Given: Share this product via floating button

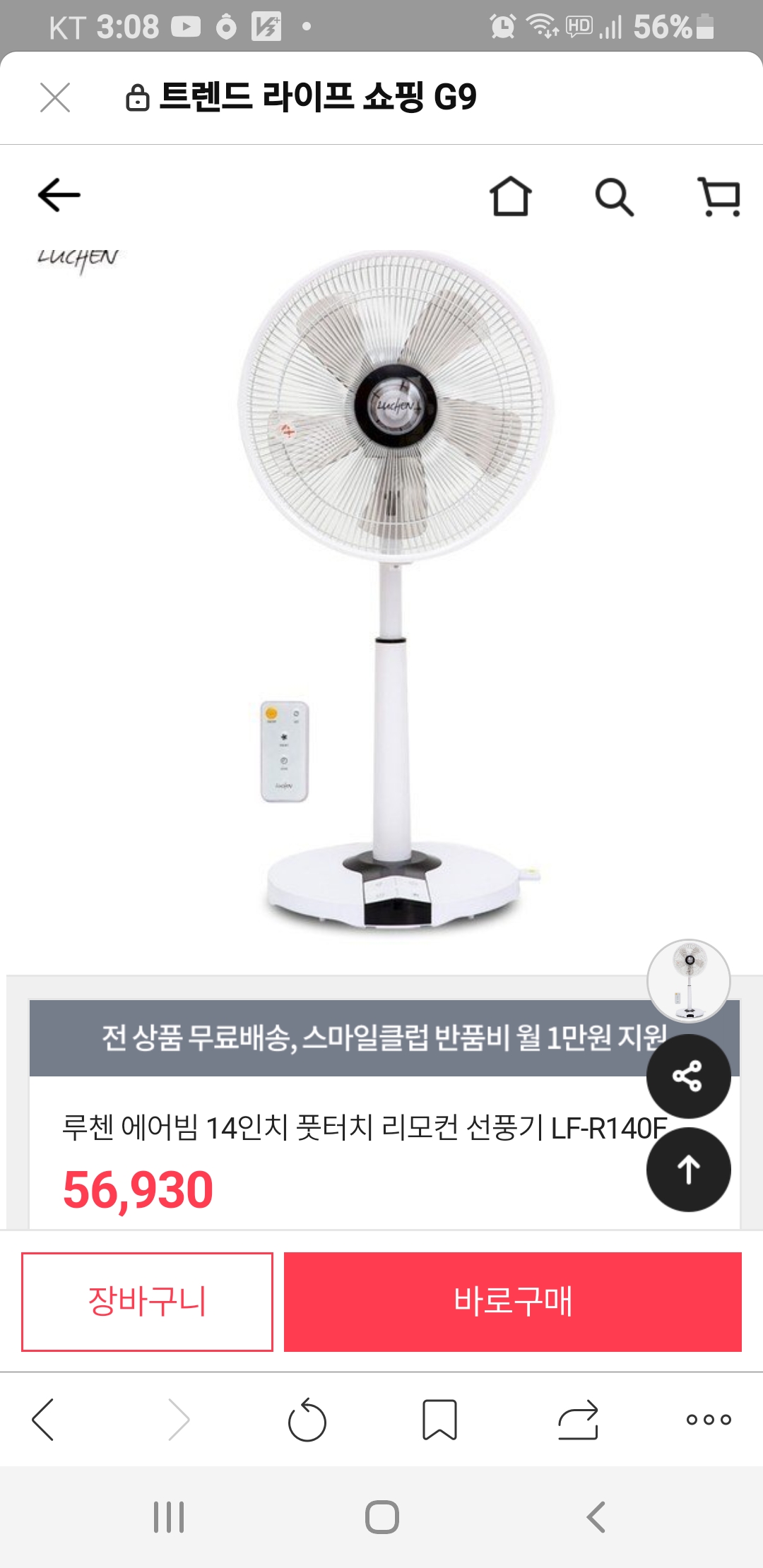Looking at the screenshot, I should click(688, 1076).
